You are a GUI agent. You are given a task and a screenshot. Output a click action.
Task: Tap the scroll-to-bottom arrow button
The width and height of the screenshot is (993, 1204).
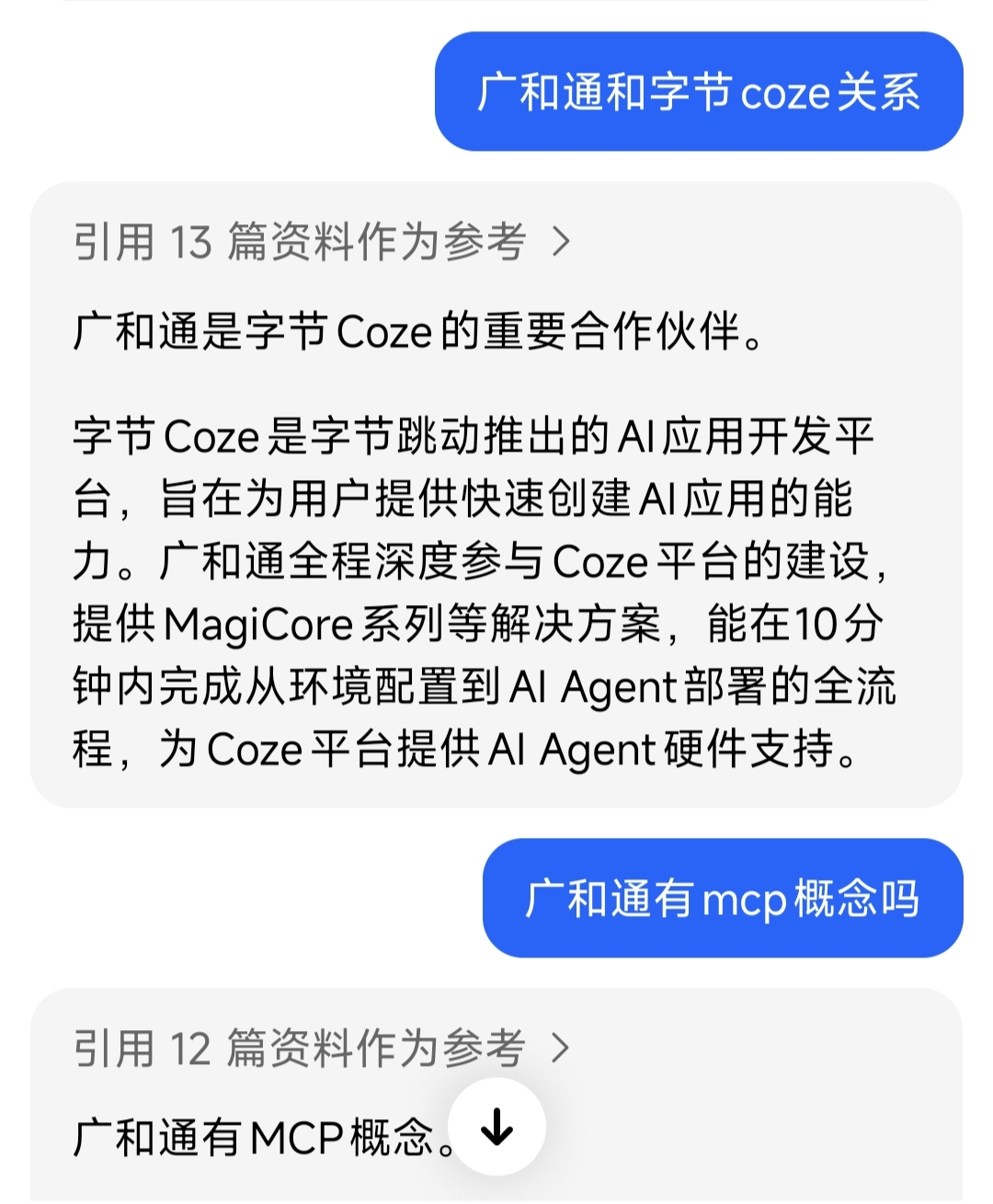pos(497,1127)
